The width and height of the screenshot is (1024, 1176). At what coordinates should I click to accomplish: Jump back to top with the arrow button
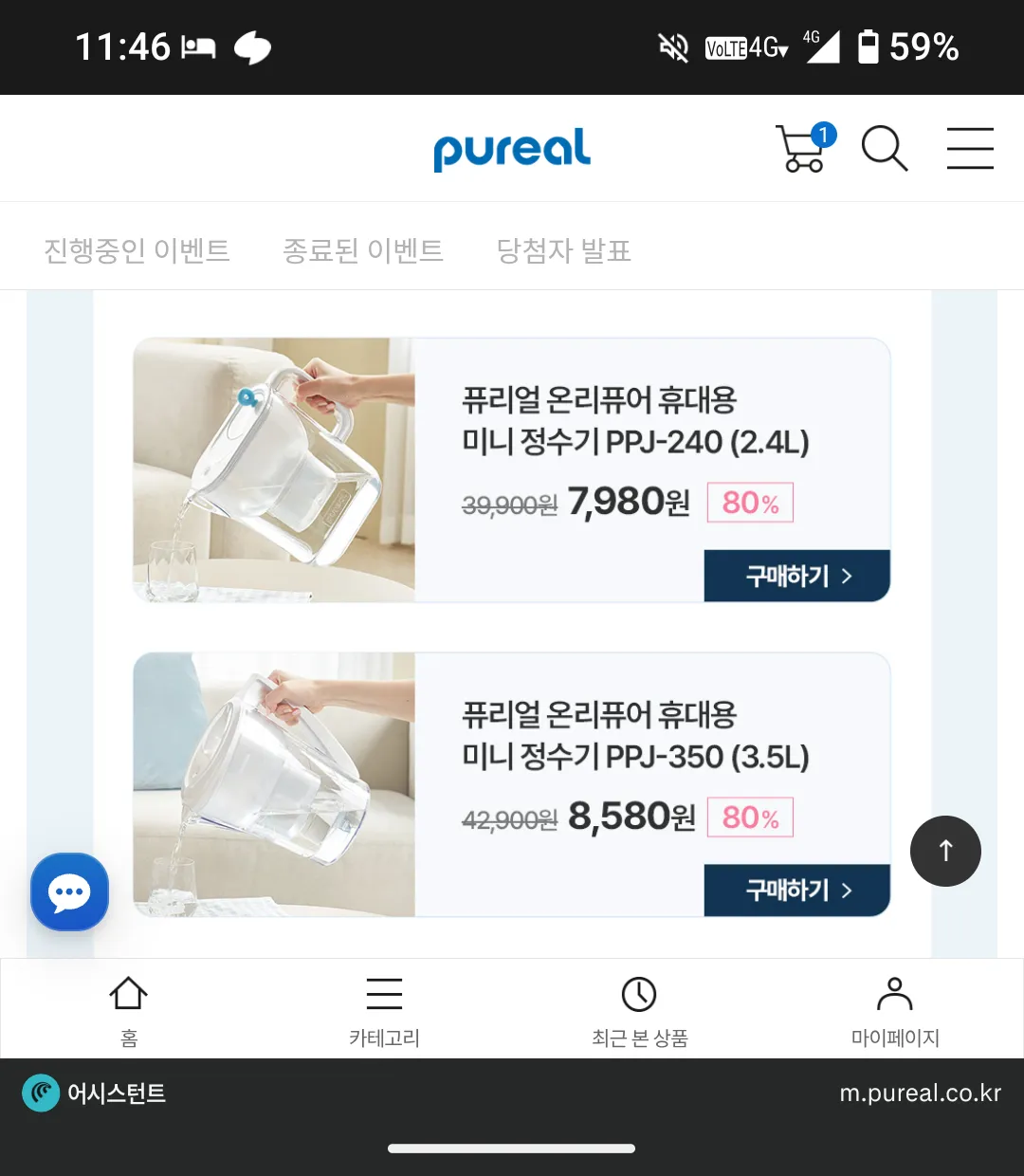tap(945, 851)
